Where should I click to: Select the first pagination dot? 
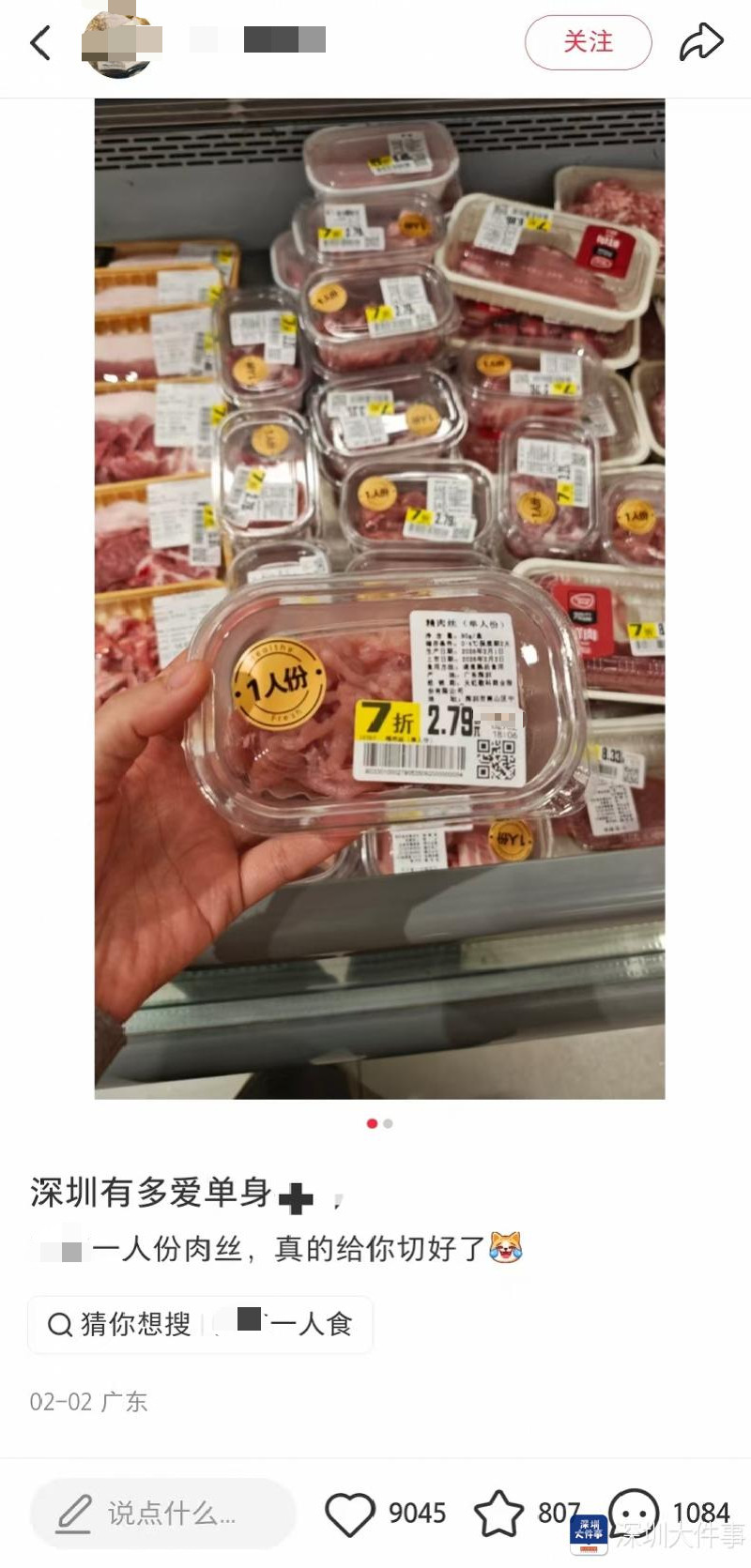coord(372,1123)
